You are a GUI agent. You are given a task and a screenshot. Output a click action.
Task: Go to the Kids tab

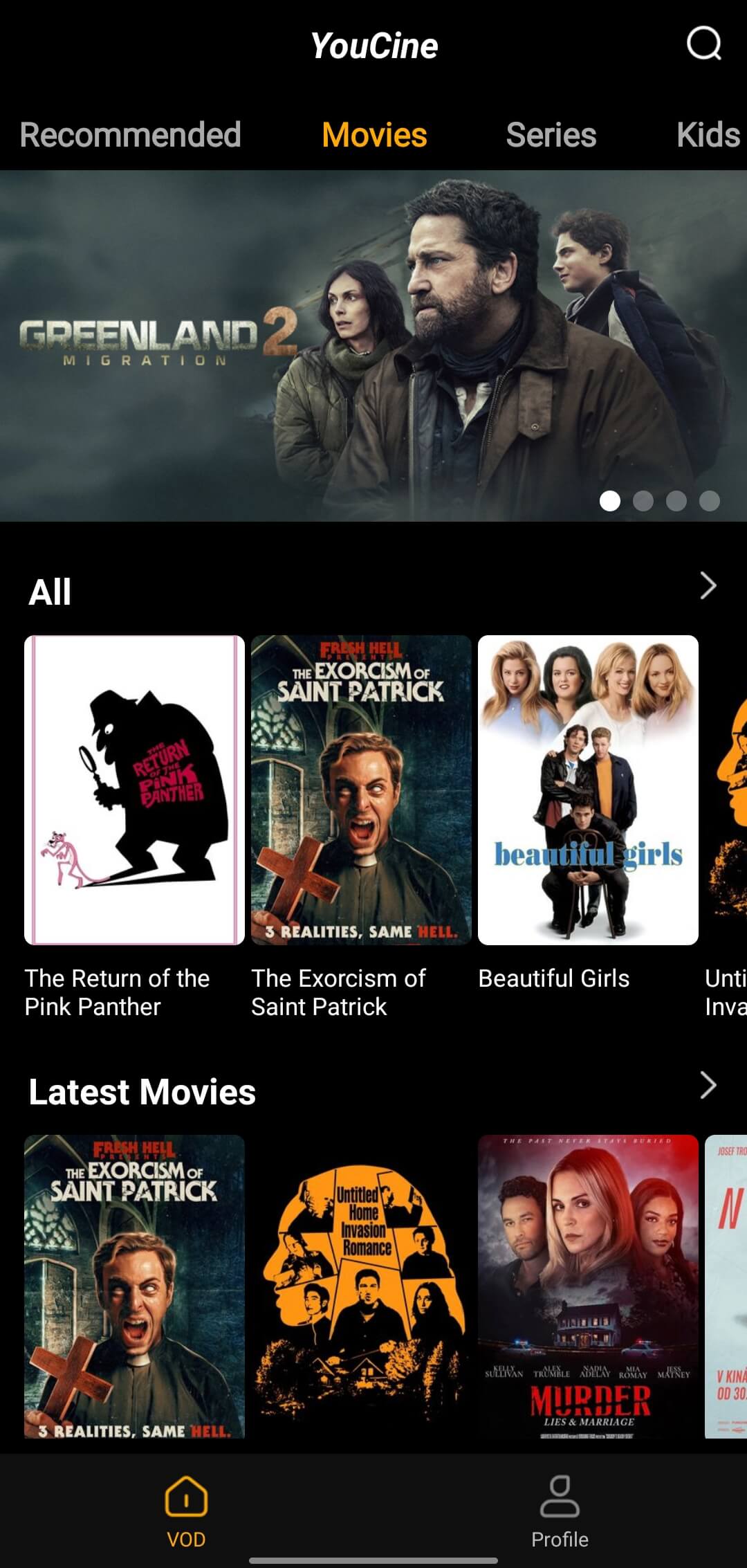click(x=708, y=135)
